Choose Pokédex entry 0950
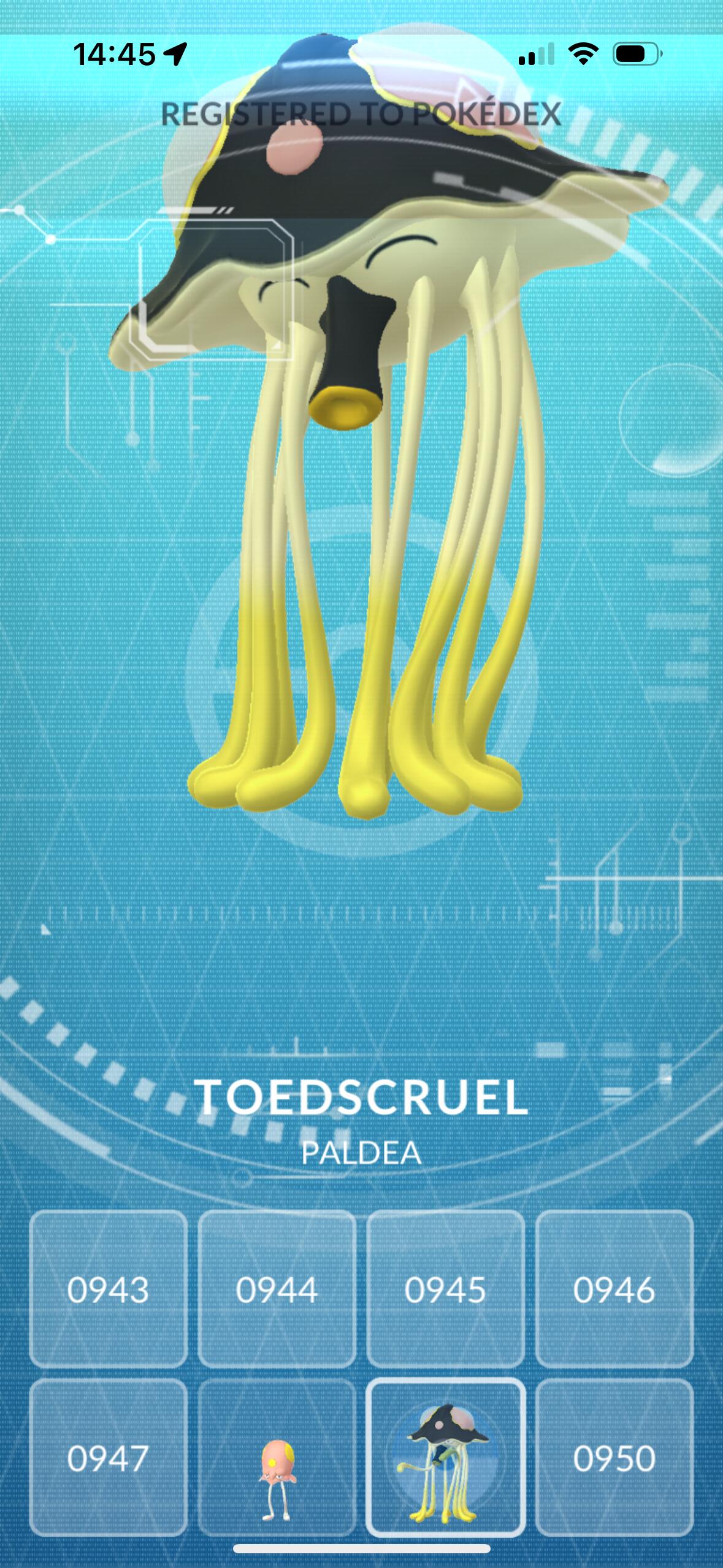723x1568 pixels. (x=614, y=1458)
